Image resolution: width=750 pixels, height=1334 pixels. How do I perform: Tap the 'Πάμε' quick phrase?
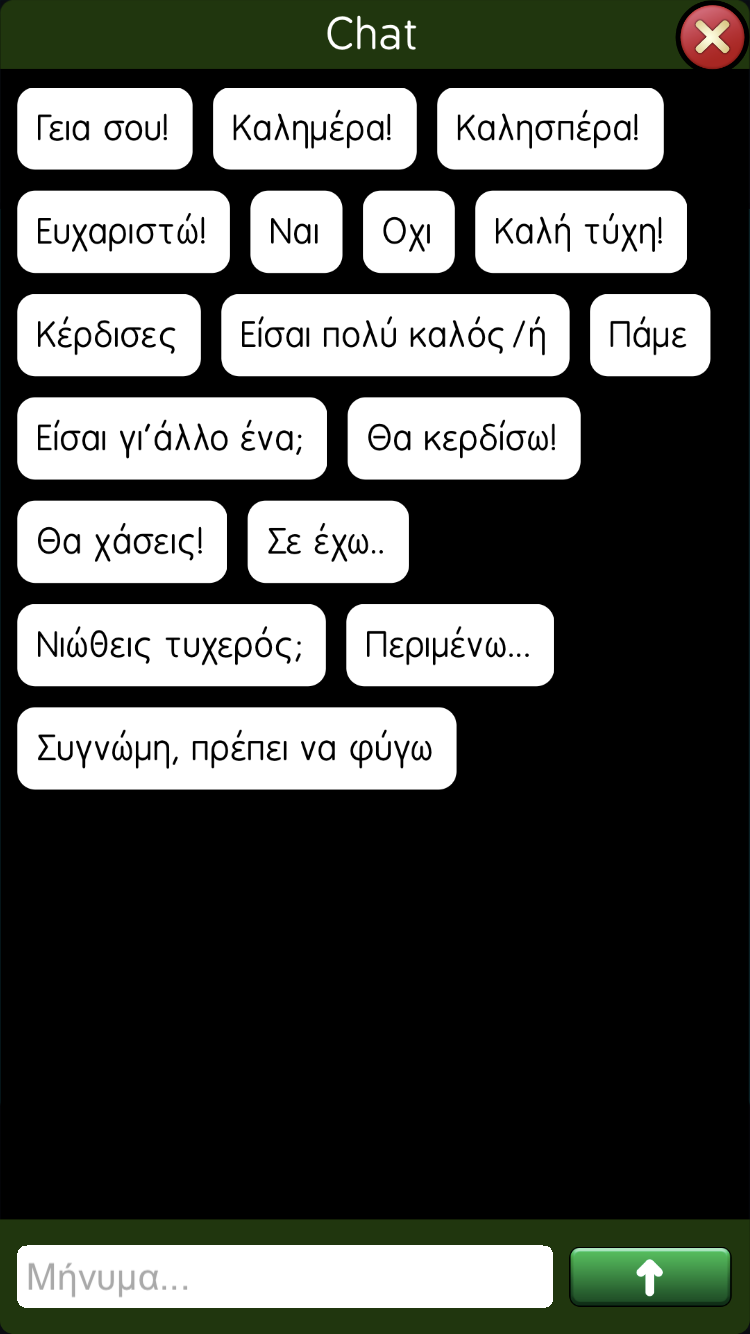click(x=650, y=335)
